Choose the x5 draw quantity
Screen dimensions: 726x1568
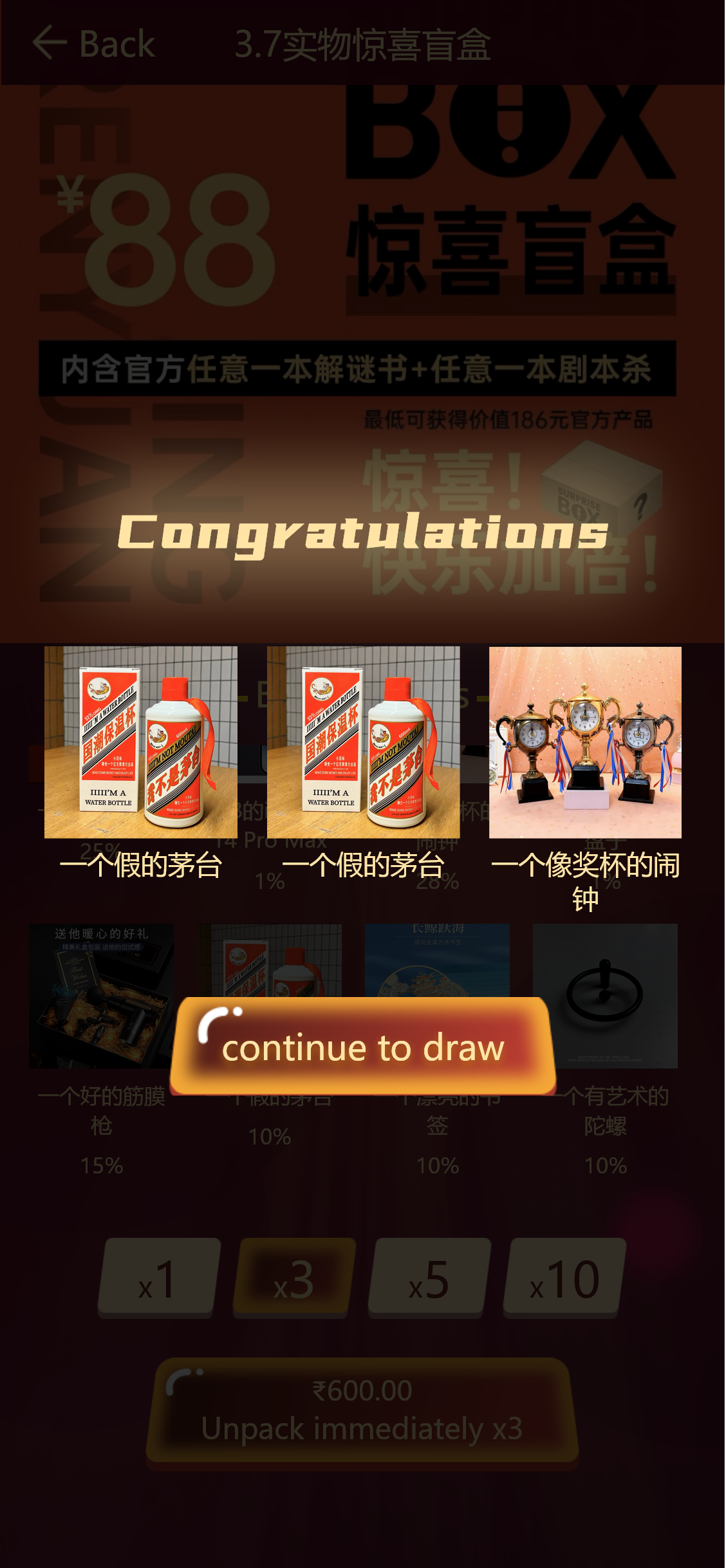429,1278
